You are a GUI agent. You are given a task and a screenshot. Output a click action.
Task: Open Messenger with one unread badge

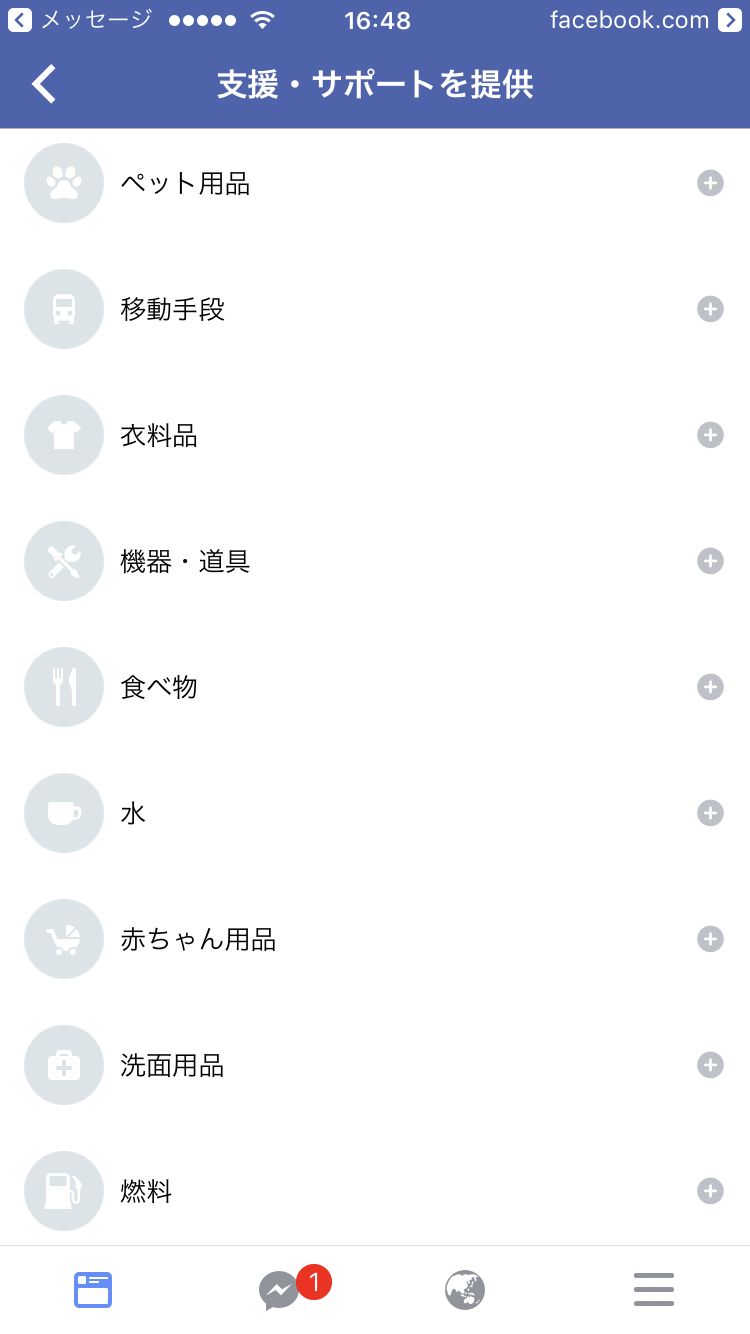click(x=281, y=1290)
